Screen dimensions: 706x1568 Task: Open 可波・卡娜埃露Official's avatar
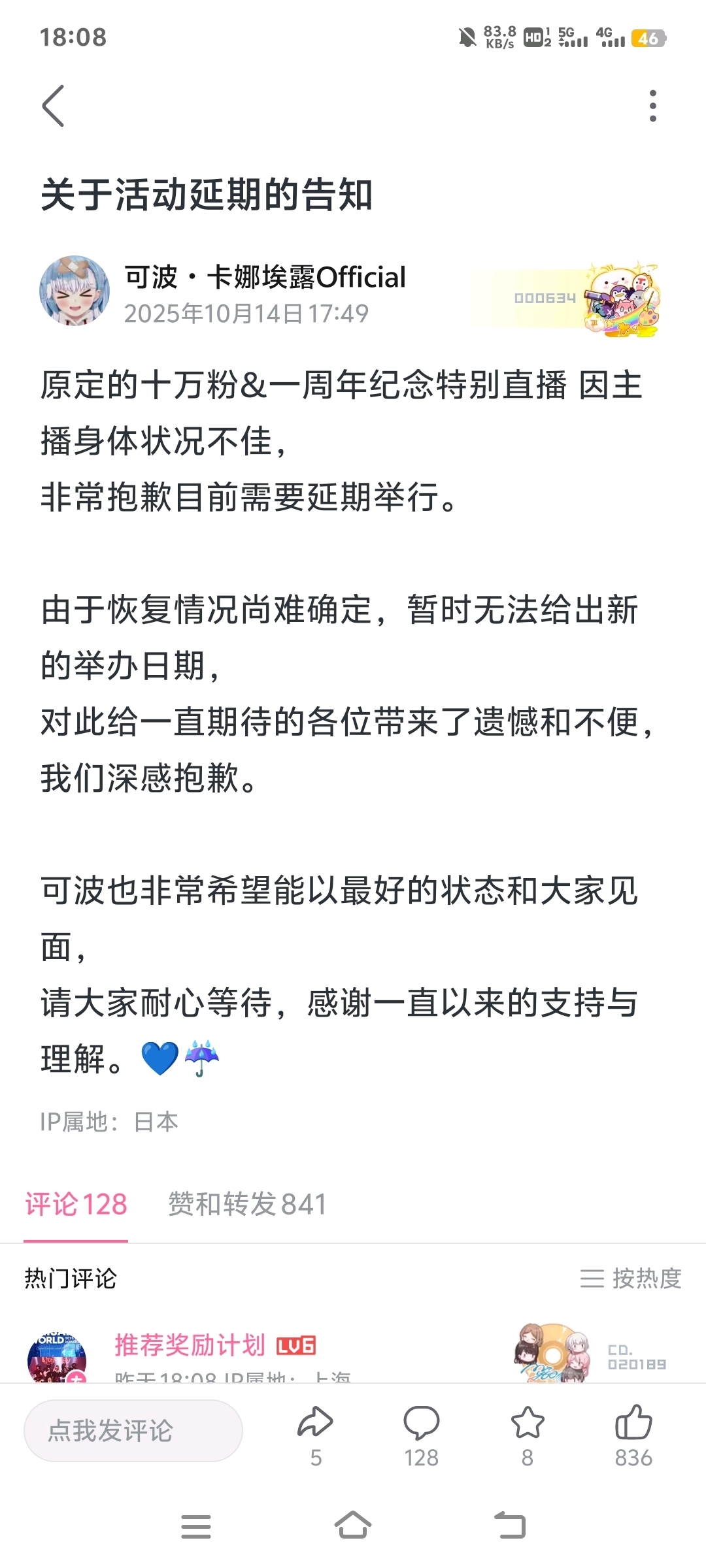tap(75, 291)
